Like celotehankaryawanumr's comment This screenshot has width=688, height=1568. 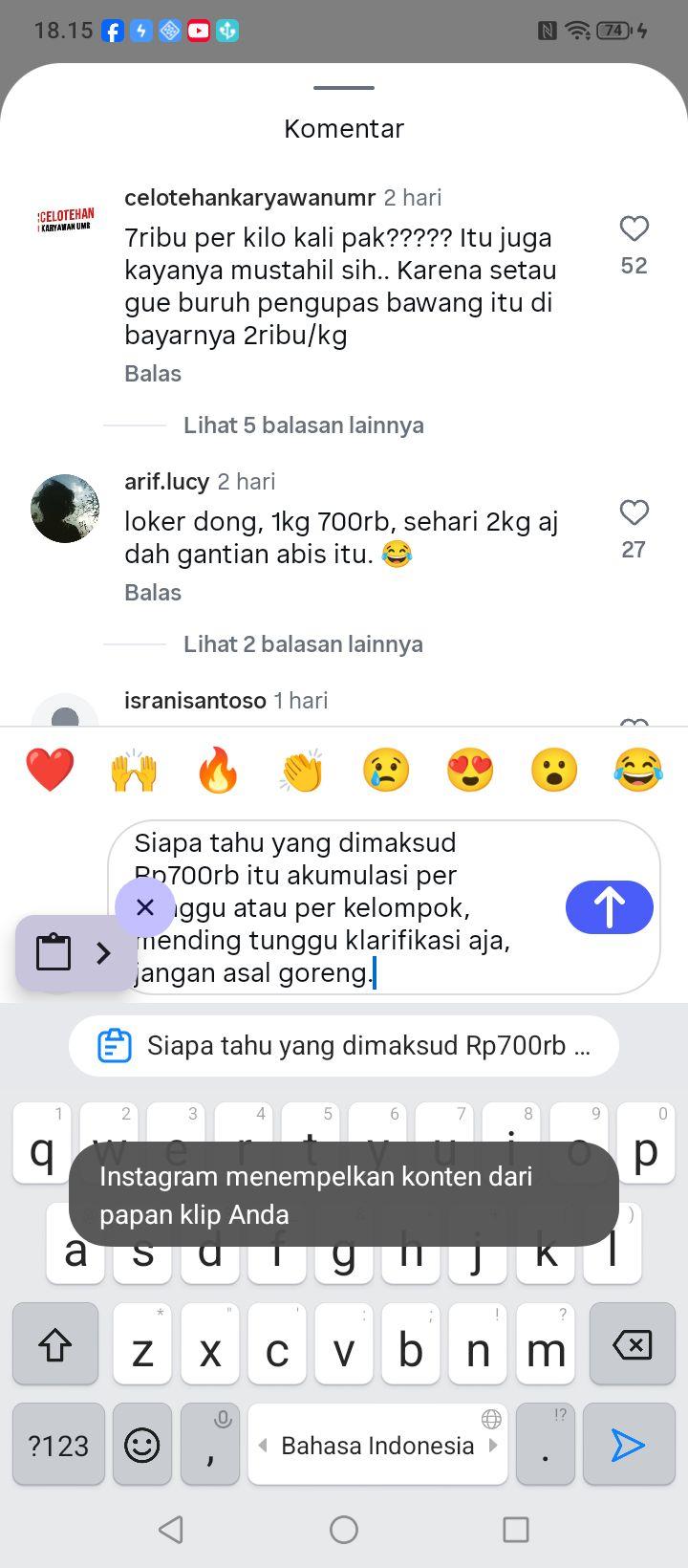[634, 229]
